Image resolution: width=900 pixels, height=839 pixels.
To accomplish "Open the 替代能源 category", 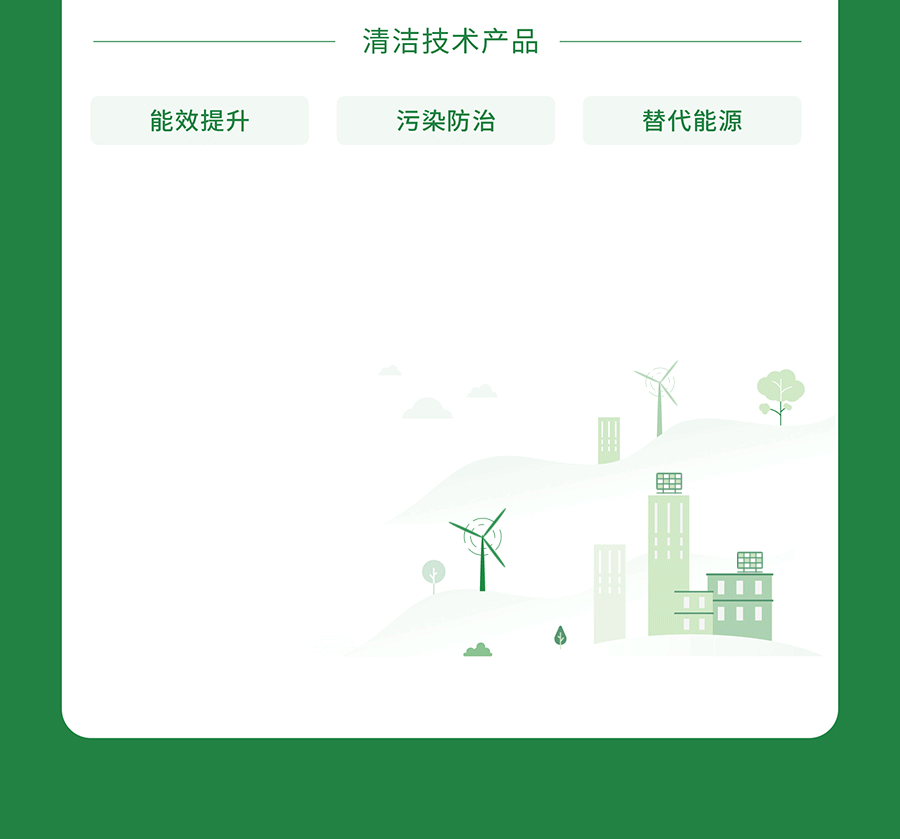I will coord(692,121).
